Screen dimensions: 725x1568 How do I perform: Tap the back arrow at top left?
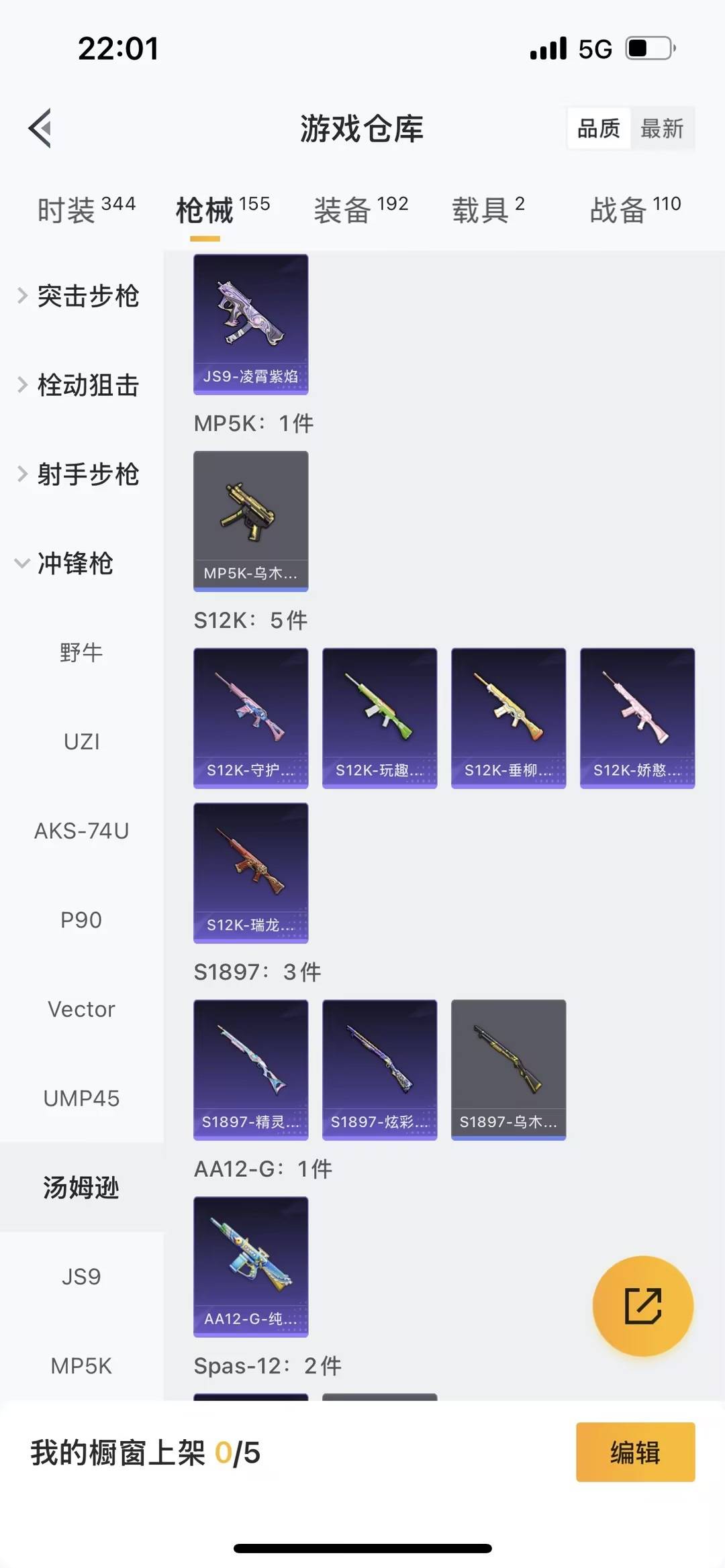(40, 129)
